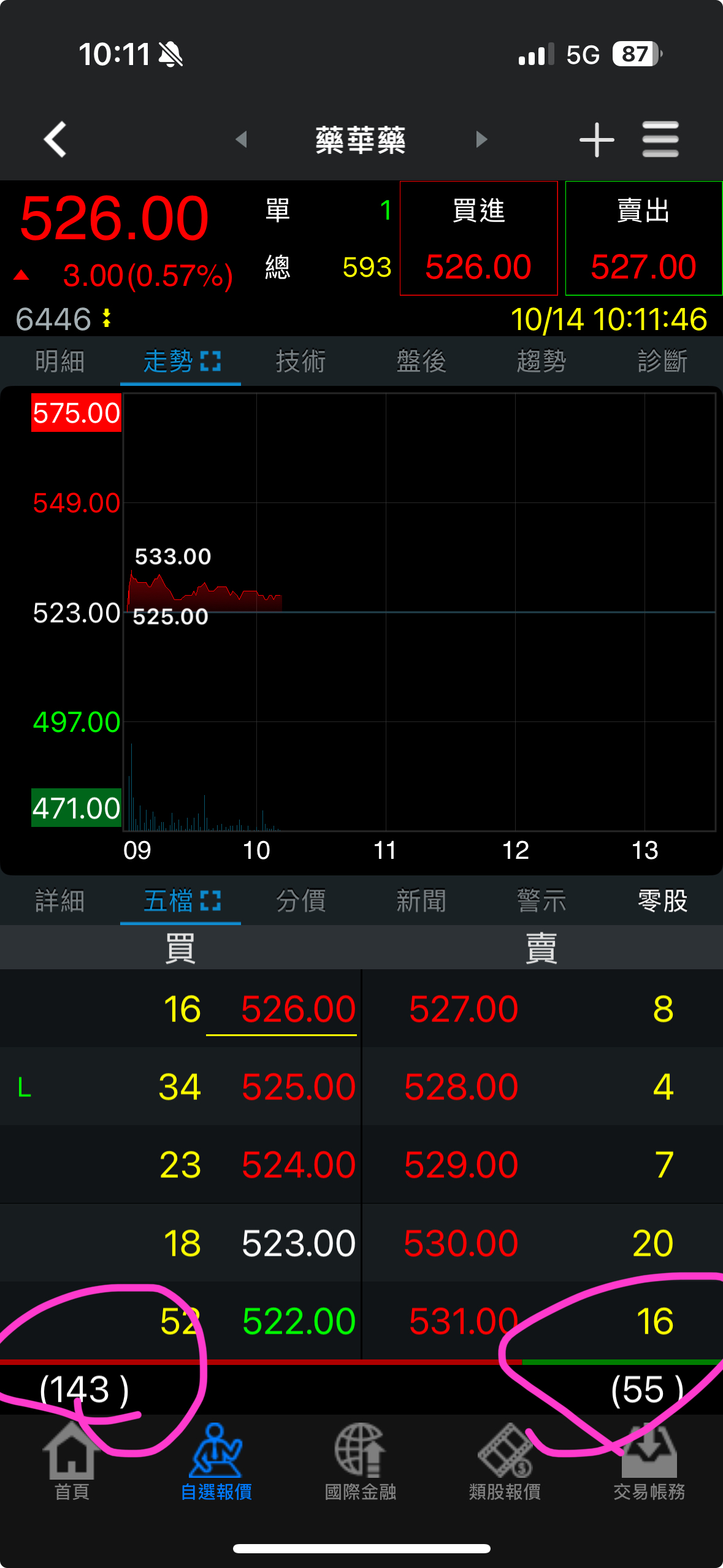Go back using the top-left arrow
Viewport: 723px width, 1568px height.
click(55, 139)
